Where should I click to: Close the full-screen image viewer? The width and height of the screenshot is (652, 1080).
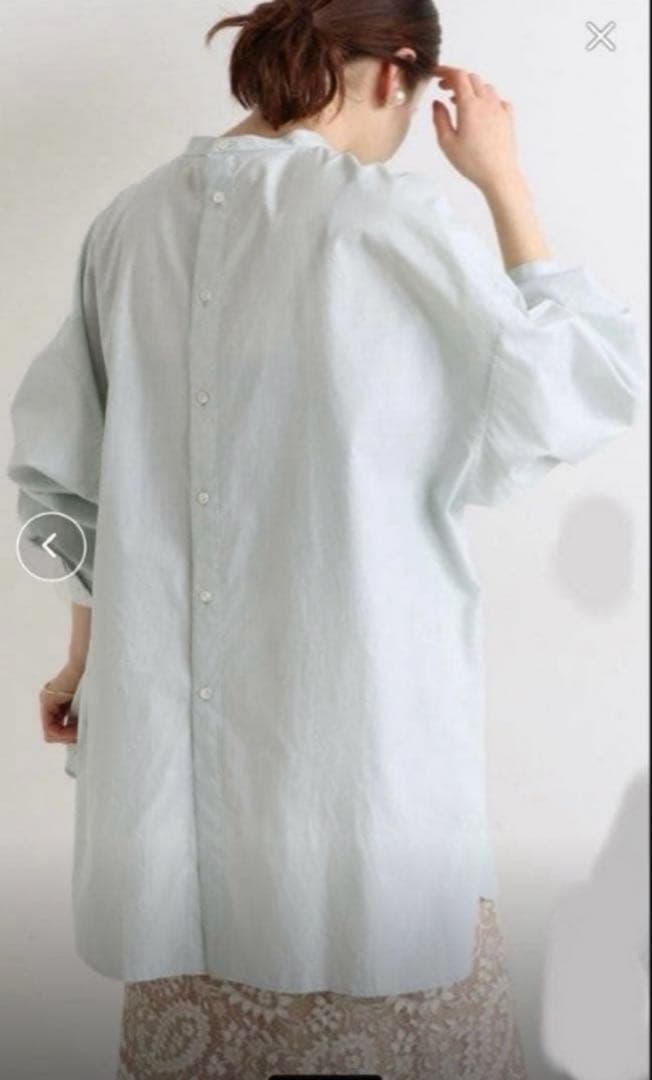coord(600,36)
